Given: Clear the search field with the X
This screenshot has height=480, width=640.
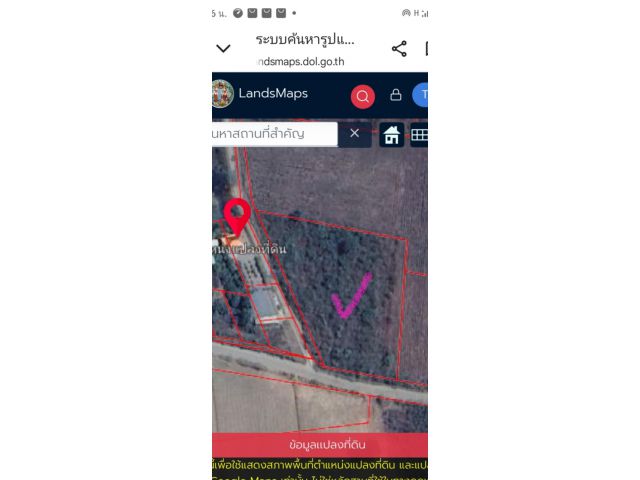Looking at the screenshot, I should [x=354, y=133].
